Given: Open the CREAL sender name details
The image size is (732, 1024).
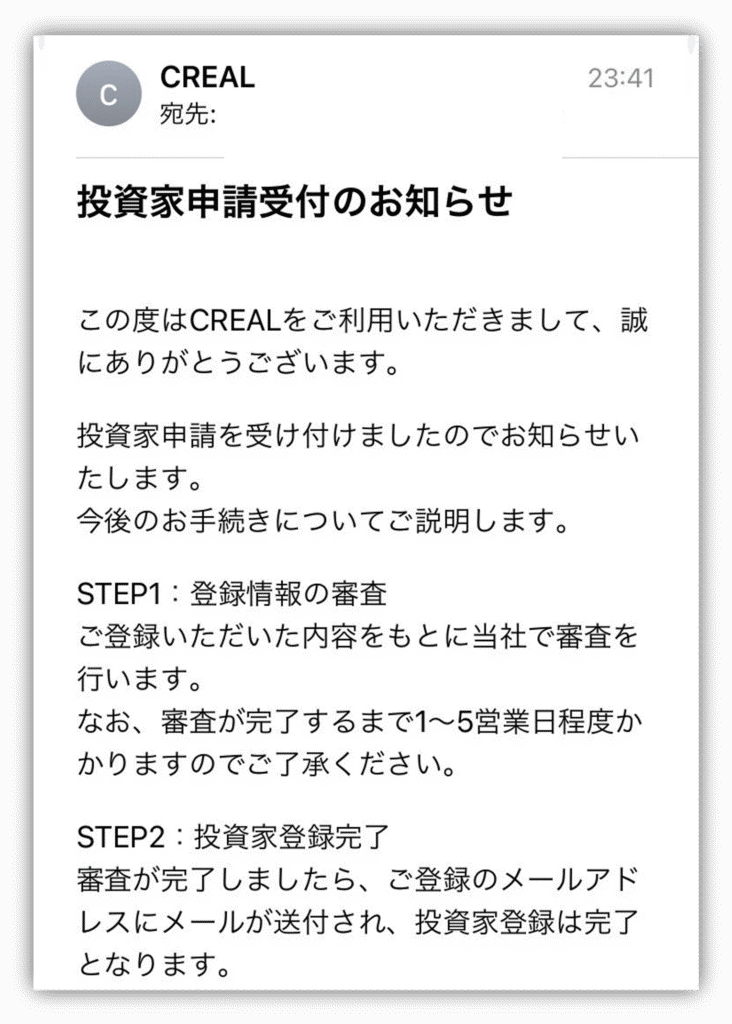Looking at the screenshot, I should pyautogui.click(x=206, y=77).
